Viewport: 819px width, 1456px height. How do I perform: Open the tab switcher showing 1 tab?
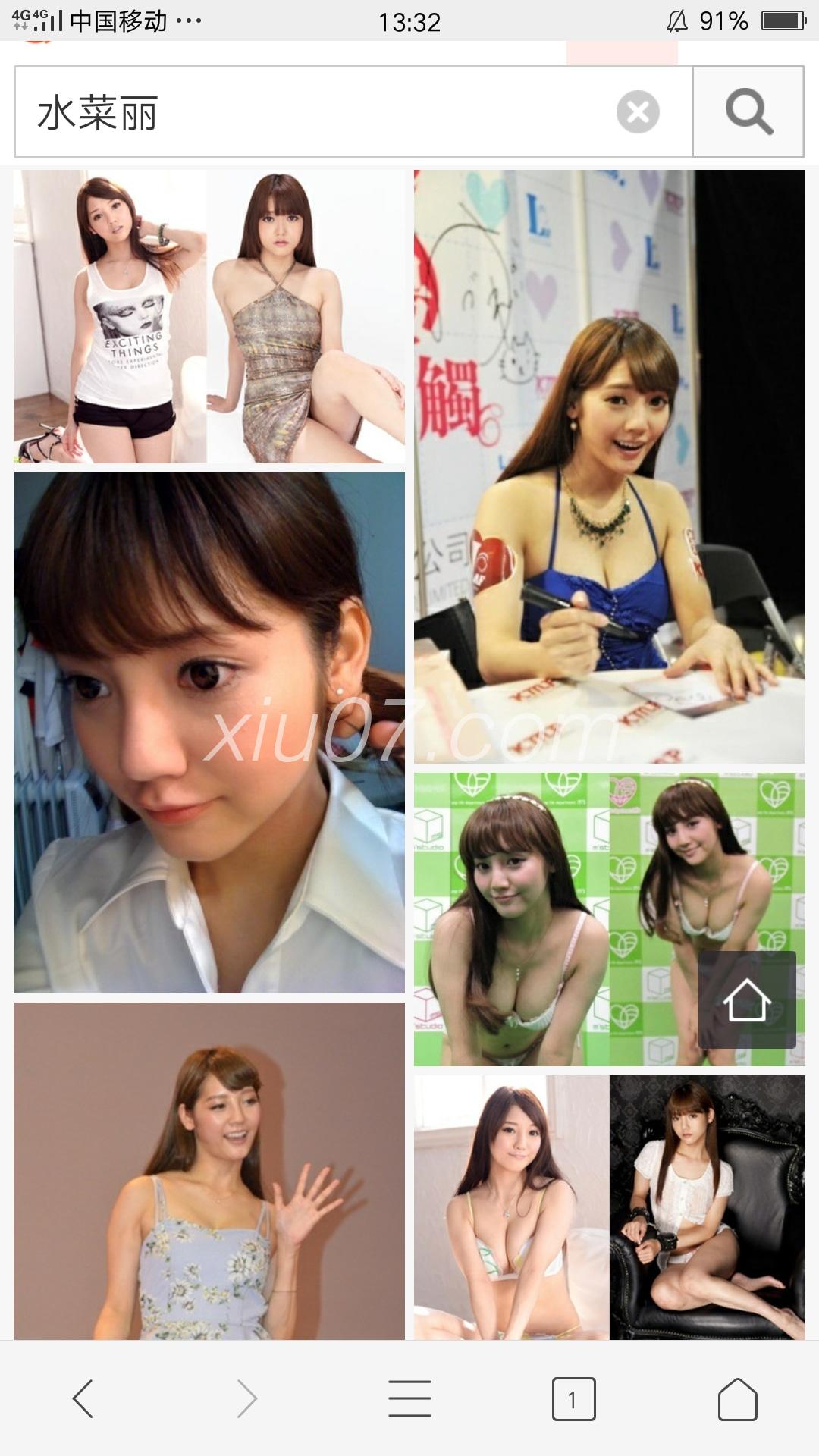[573, 1398]
